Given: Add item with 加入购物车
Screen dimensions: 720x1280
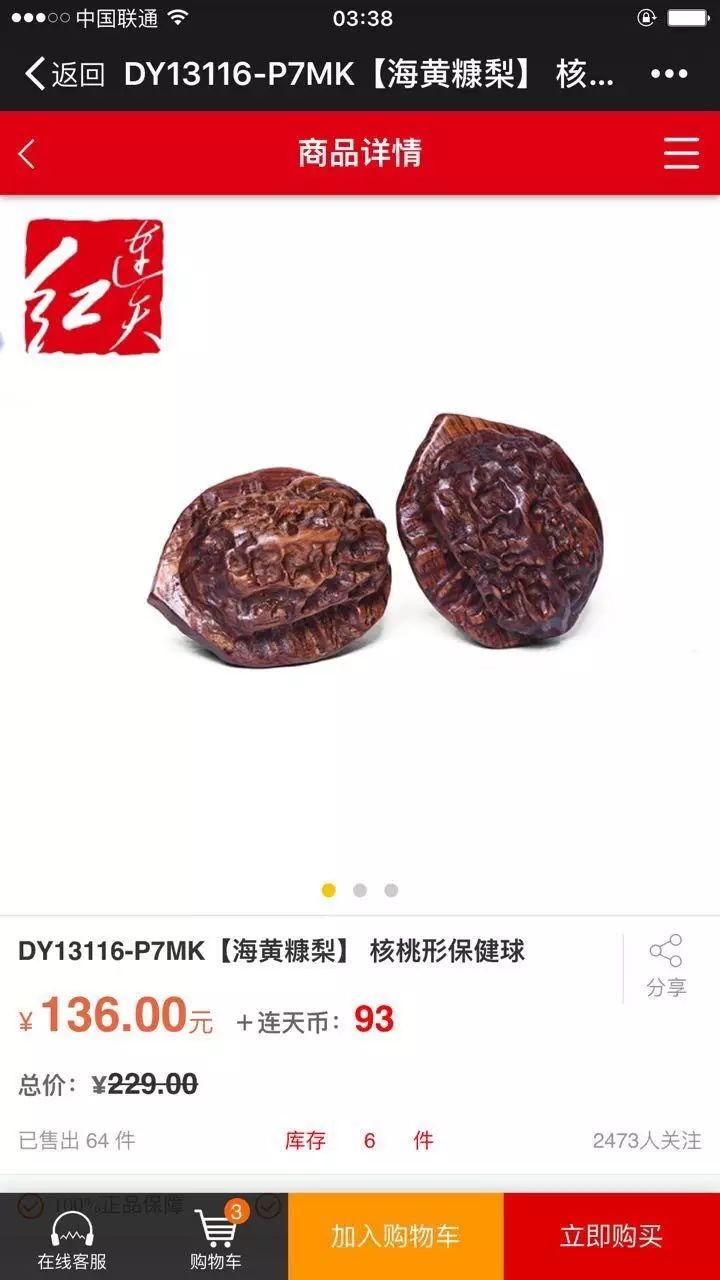Looking at the screenshot, I should click(395, 1236).
